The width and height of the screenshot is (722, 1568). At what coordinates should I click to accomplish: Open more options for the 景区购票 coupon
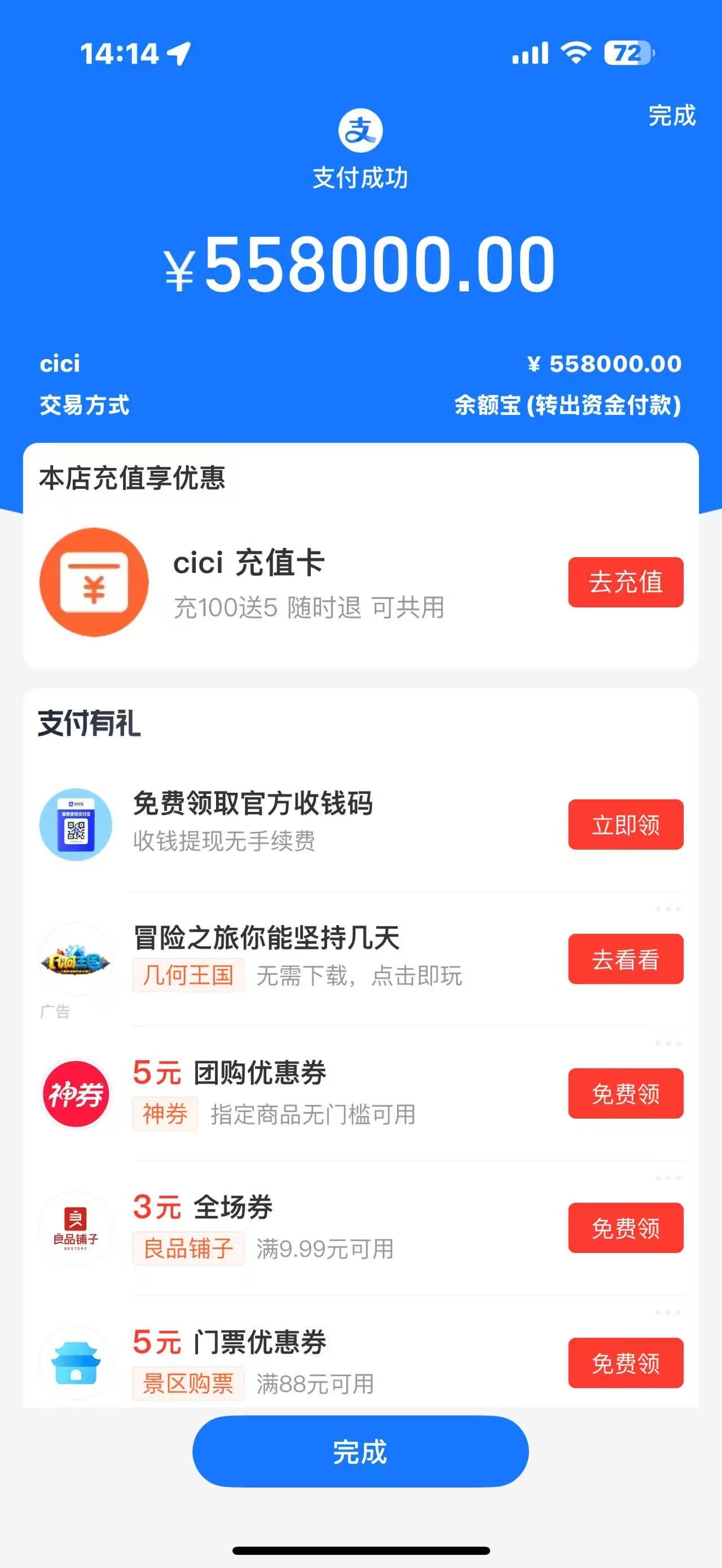[668, 1313]
